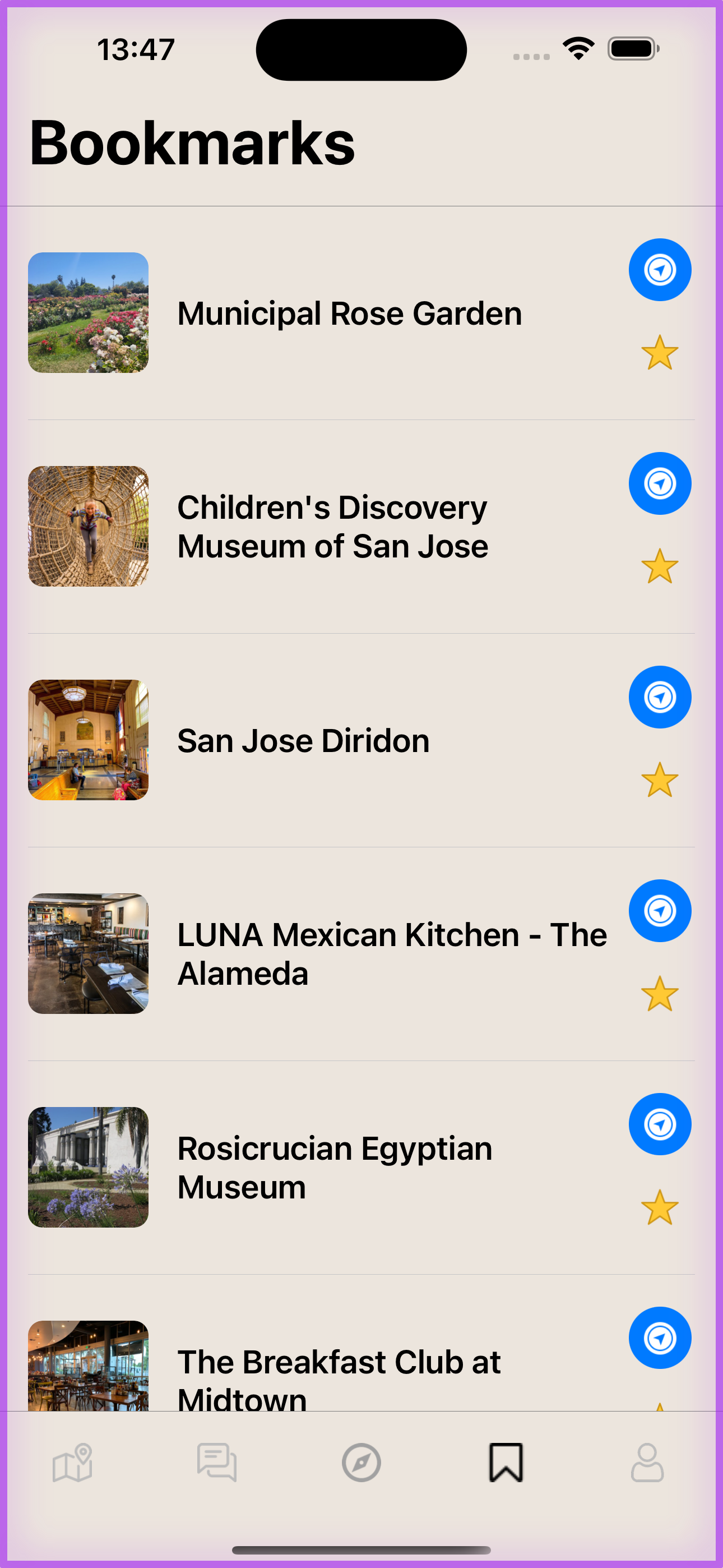Viewport: 723px width, 1568px height.
Task: Open the Municipal Rose Garden bookmark
Action: coord(349,313)
